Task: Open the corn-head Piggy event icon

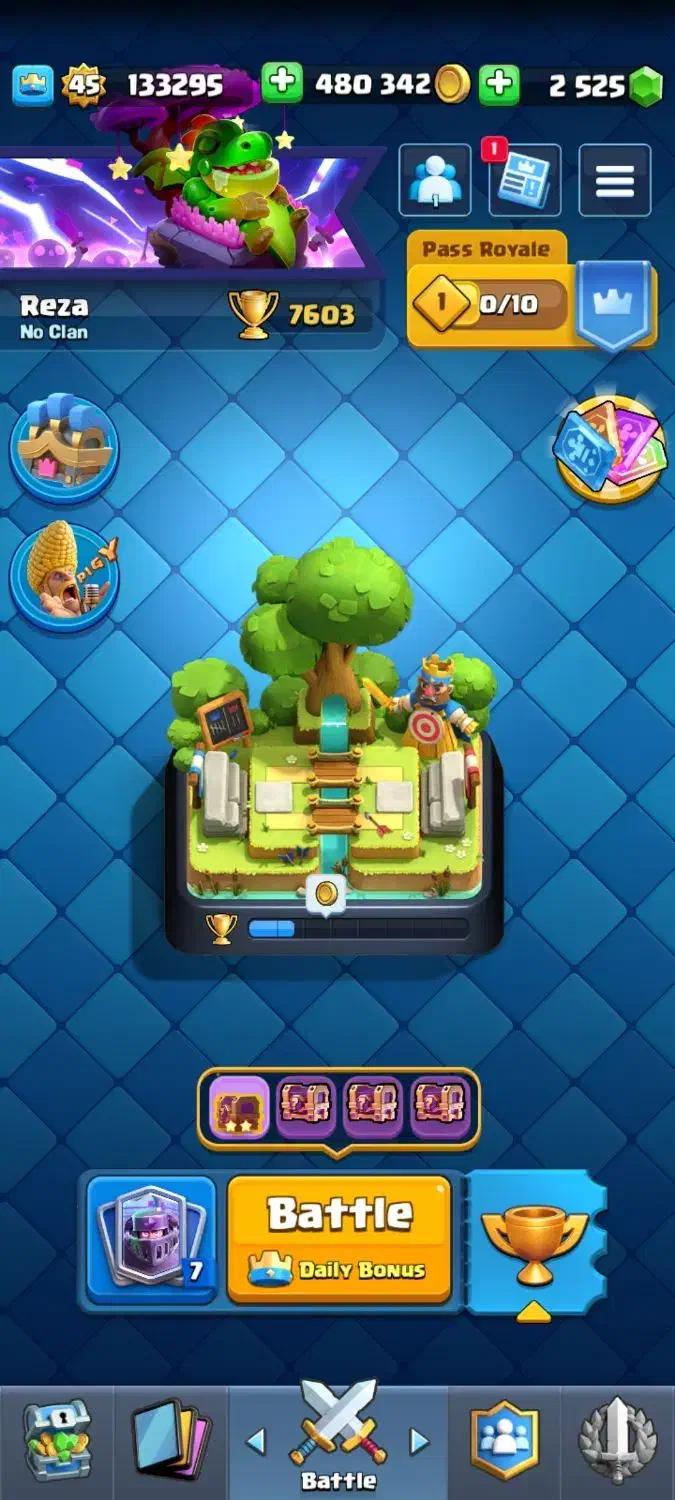Action: coord(65,577)
